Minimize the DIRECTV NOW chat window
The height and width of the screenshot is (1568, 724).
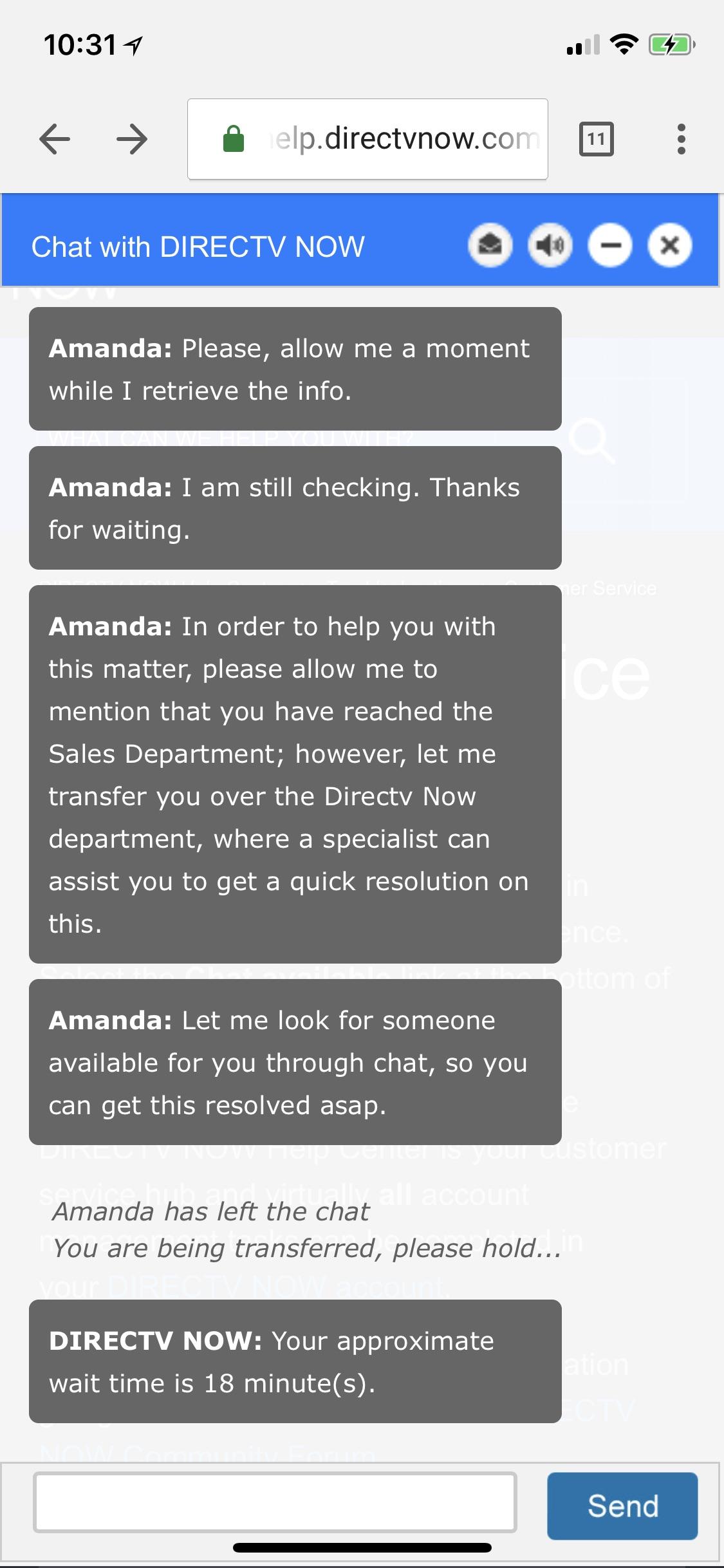(610, 245)
